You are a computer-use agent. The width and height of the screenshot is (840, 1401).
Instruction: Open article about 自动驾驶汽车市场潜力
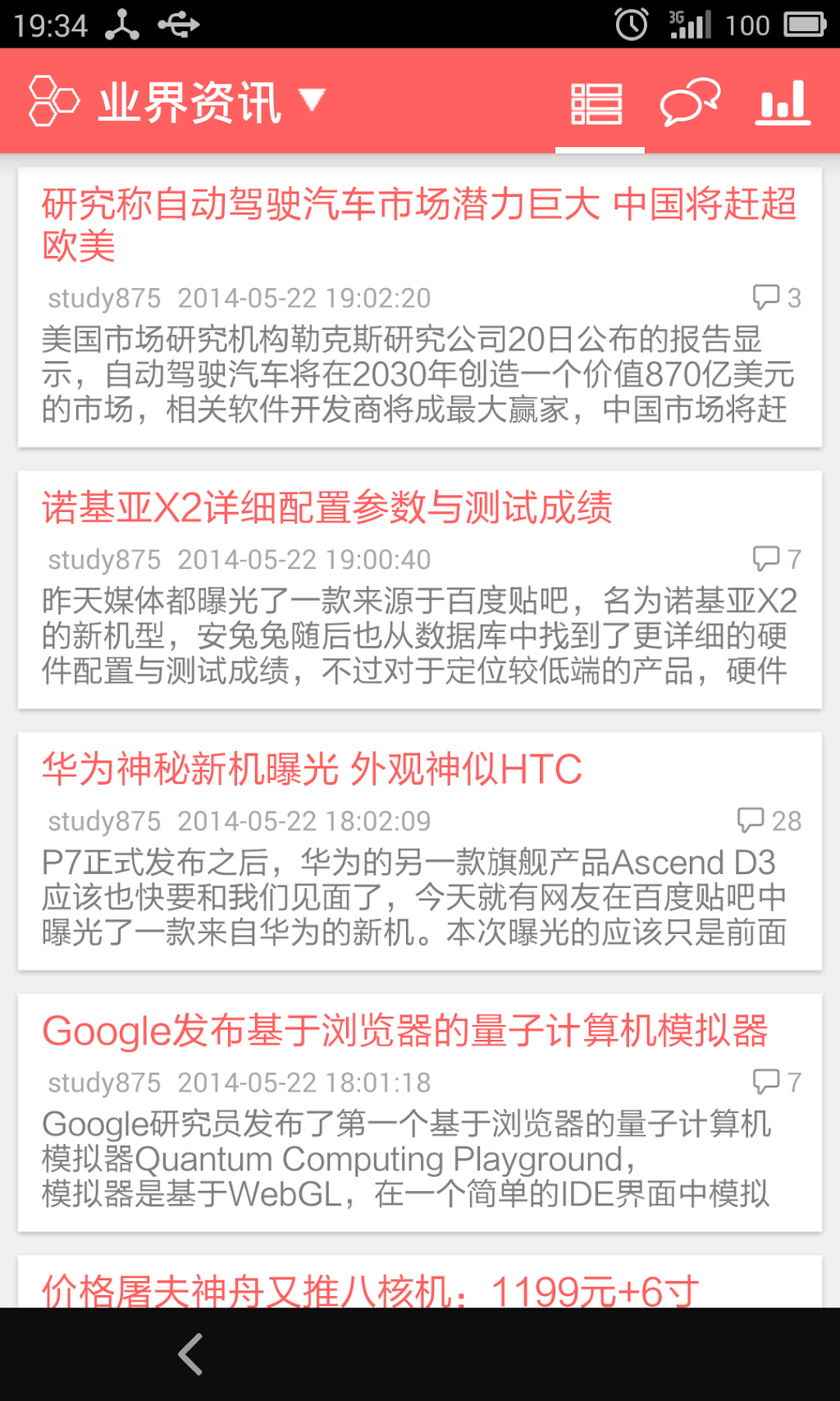pyautogui.click(x=419, y=225)
